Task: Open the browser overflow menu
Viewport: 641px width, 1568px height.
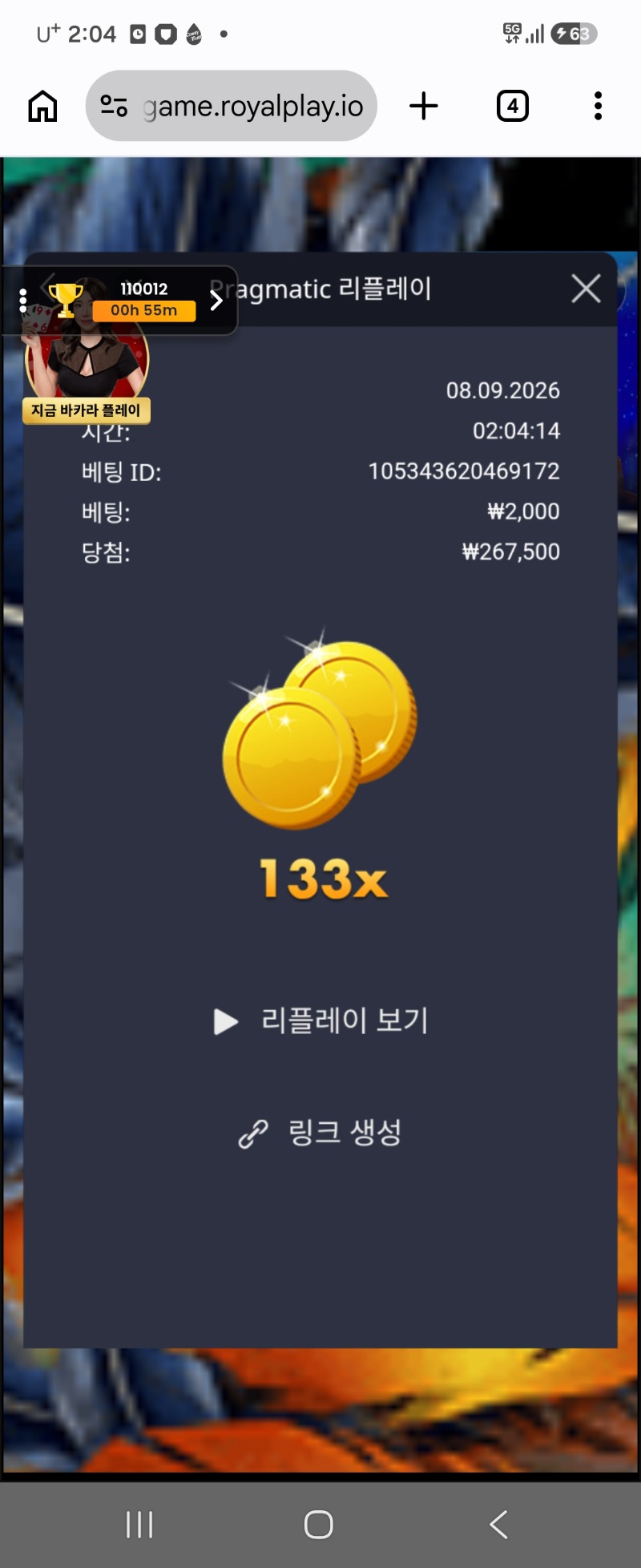Action: (x=598, y=106)
